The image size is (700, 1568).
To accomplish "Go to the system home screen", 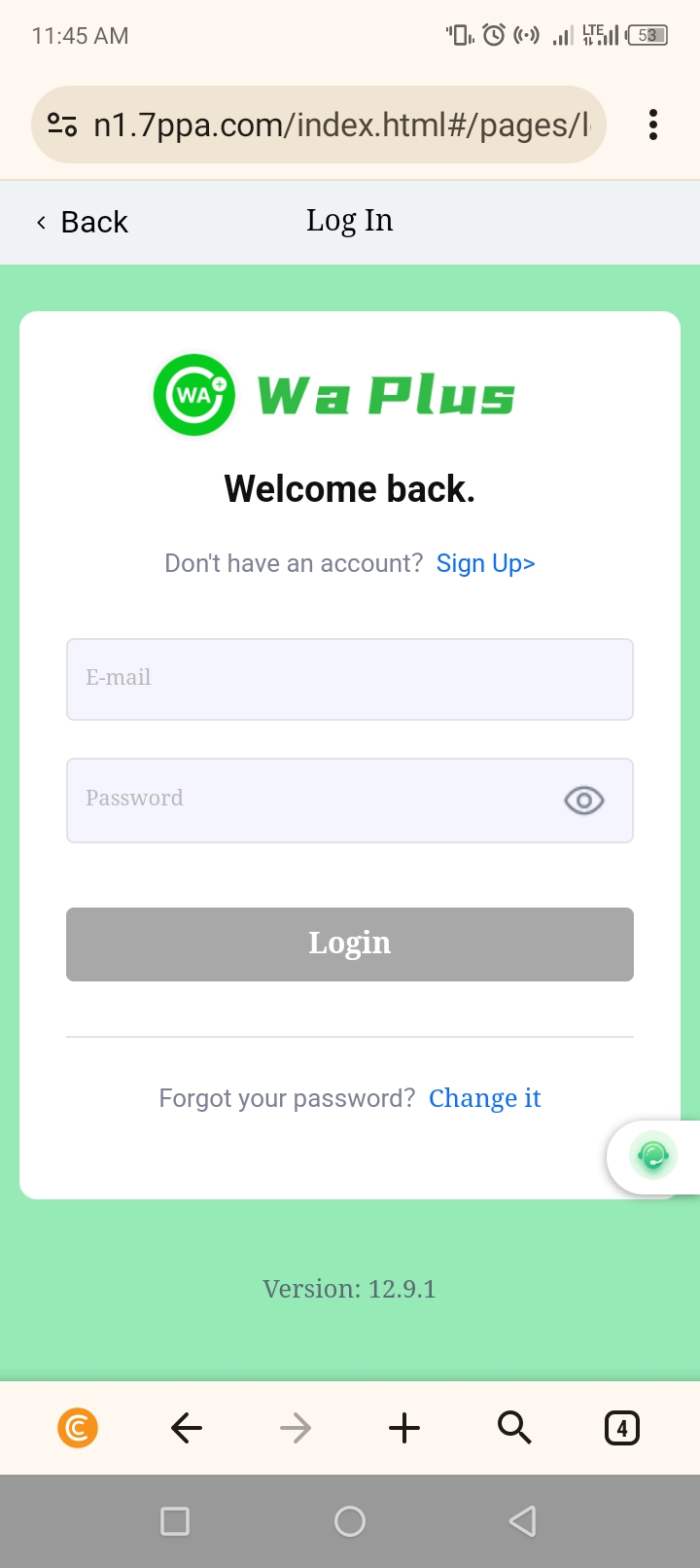I will 350,1520.
